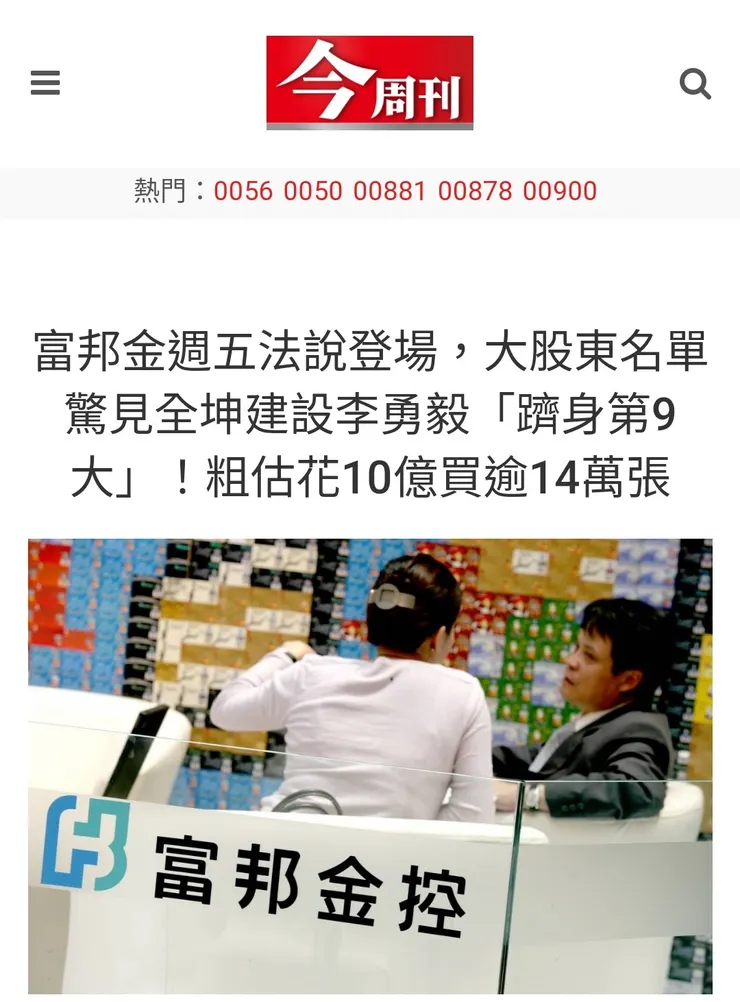Open trending keyword 0056
Image resolution: width=740 pixels, height=1002 pixels.
click(x=243, y=191)
